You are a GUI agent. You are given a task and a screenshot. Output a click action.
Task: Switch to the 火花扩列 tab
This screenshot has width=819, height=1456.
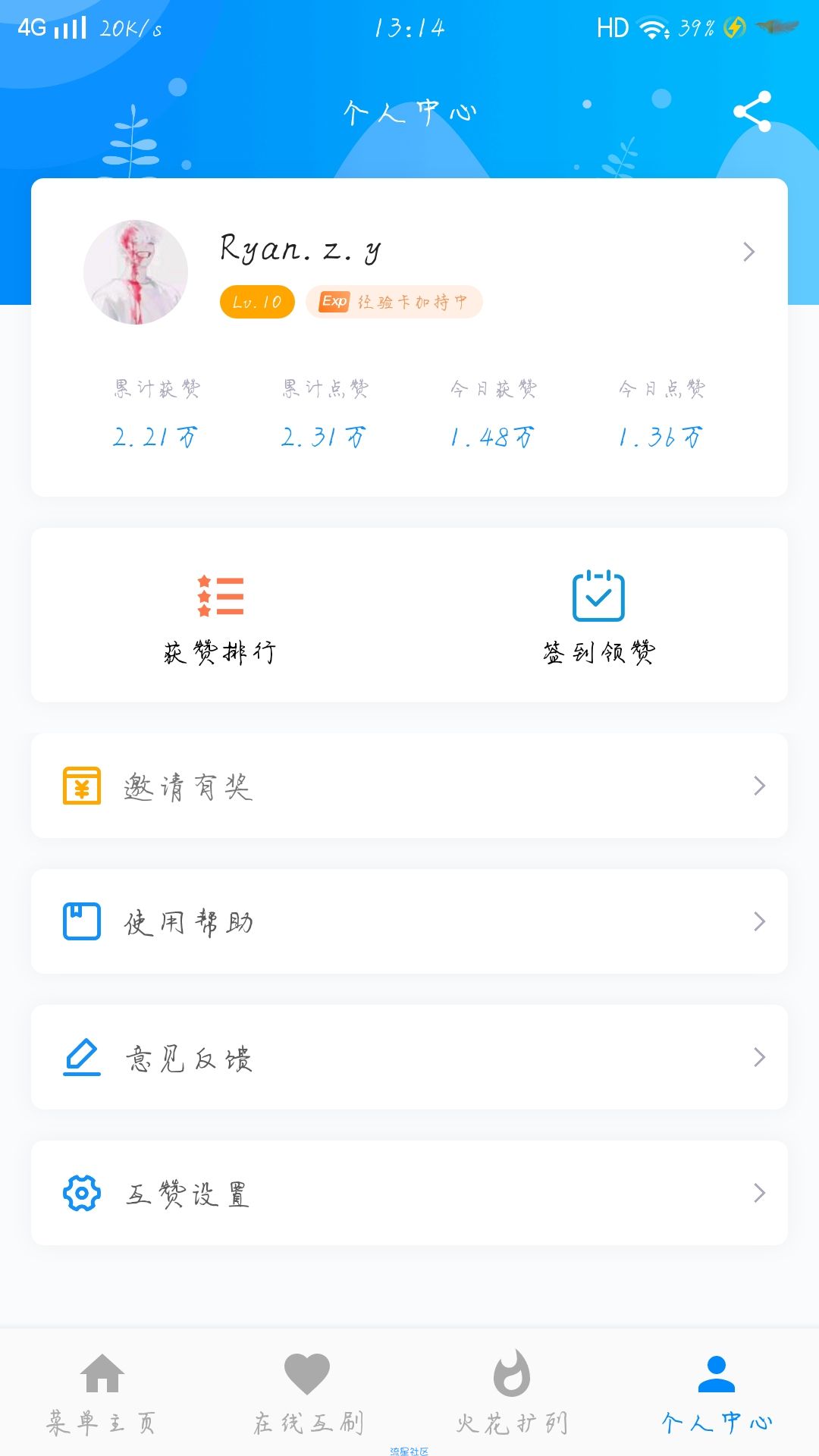pyautogui.click(x=512, y=1394)
